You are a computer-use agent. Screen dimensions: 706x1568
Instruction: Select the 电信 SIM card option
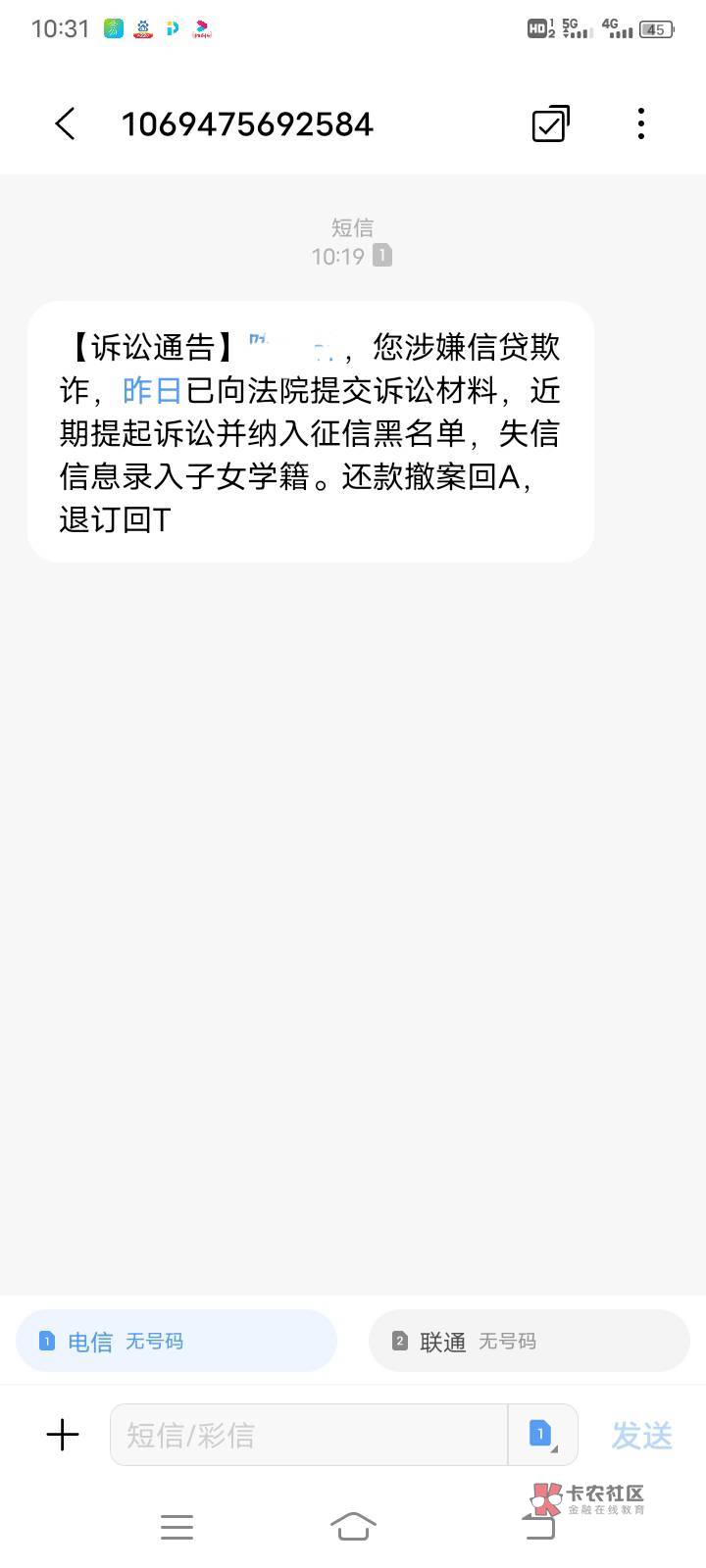(176, 1341)
